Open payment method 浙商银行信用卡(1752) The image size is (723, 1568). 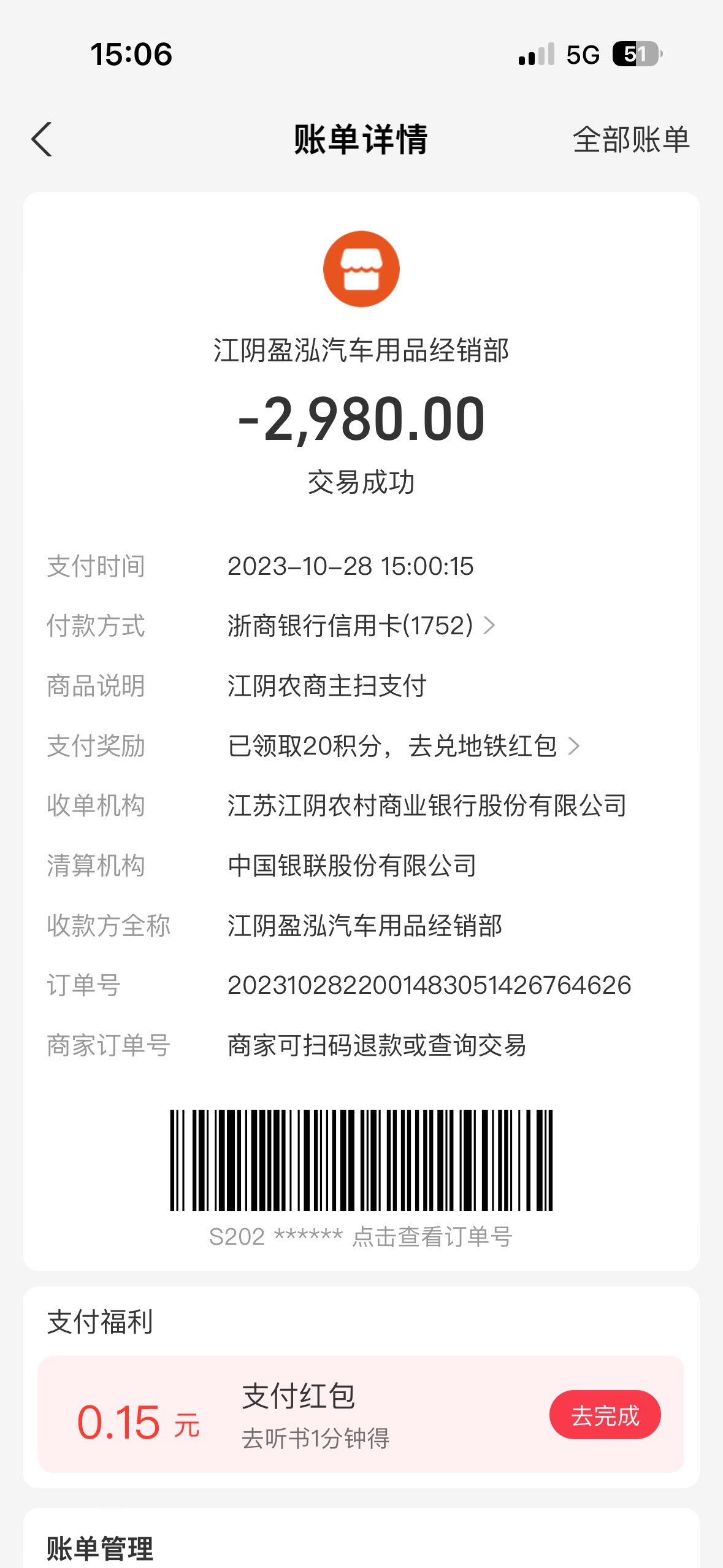(x=361, y=626)
